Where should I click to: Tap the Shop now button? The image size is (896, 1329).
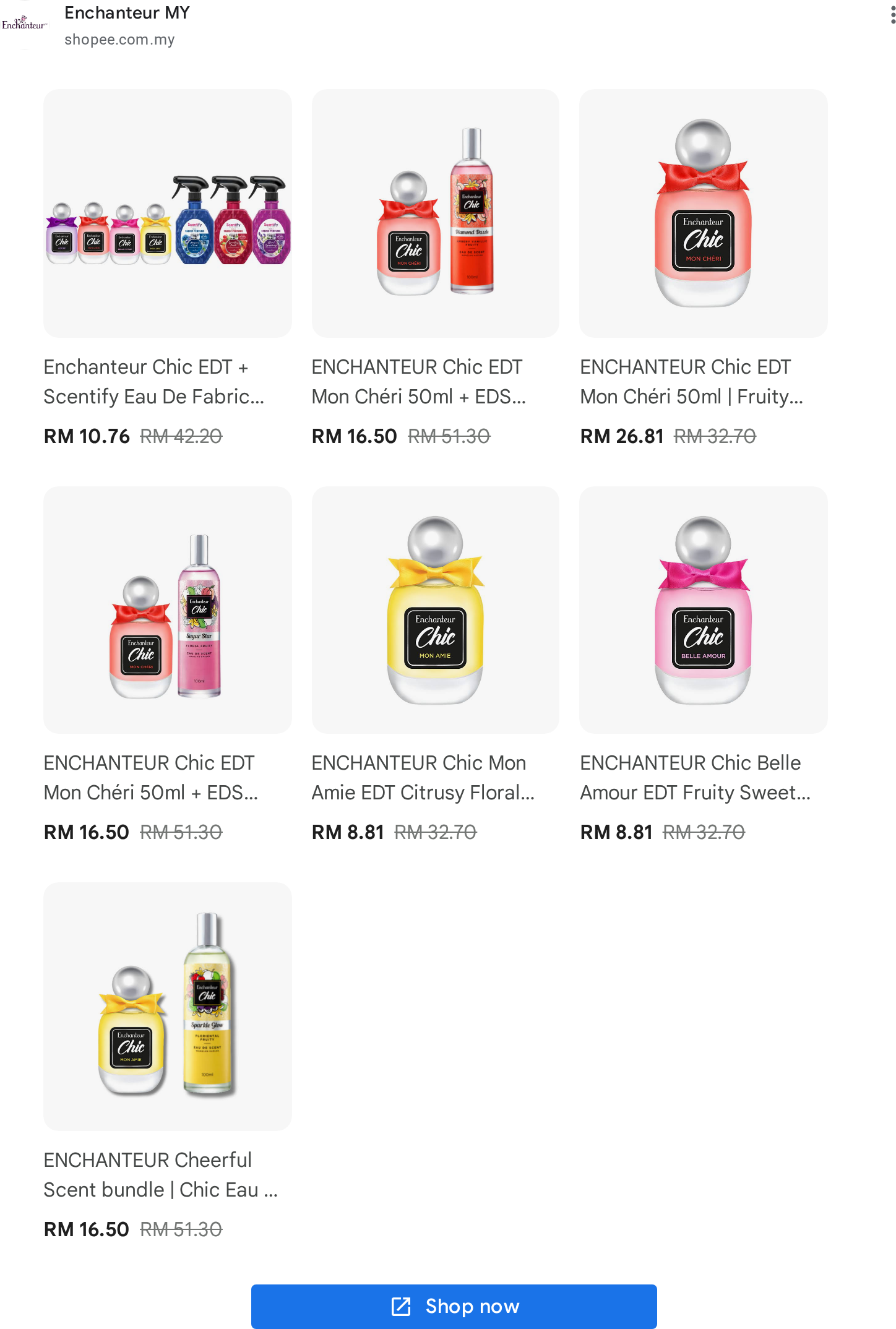tap(454, 1306)
